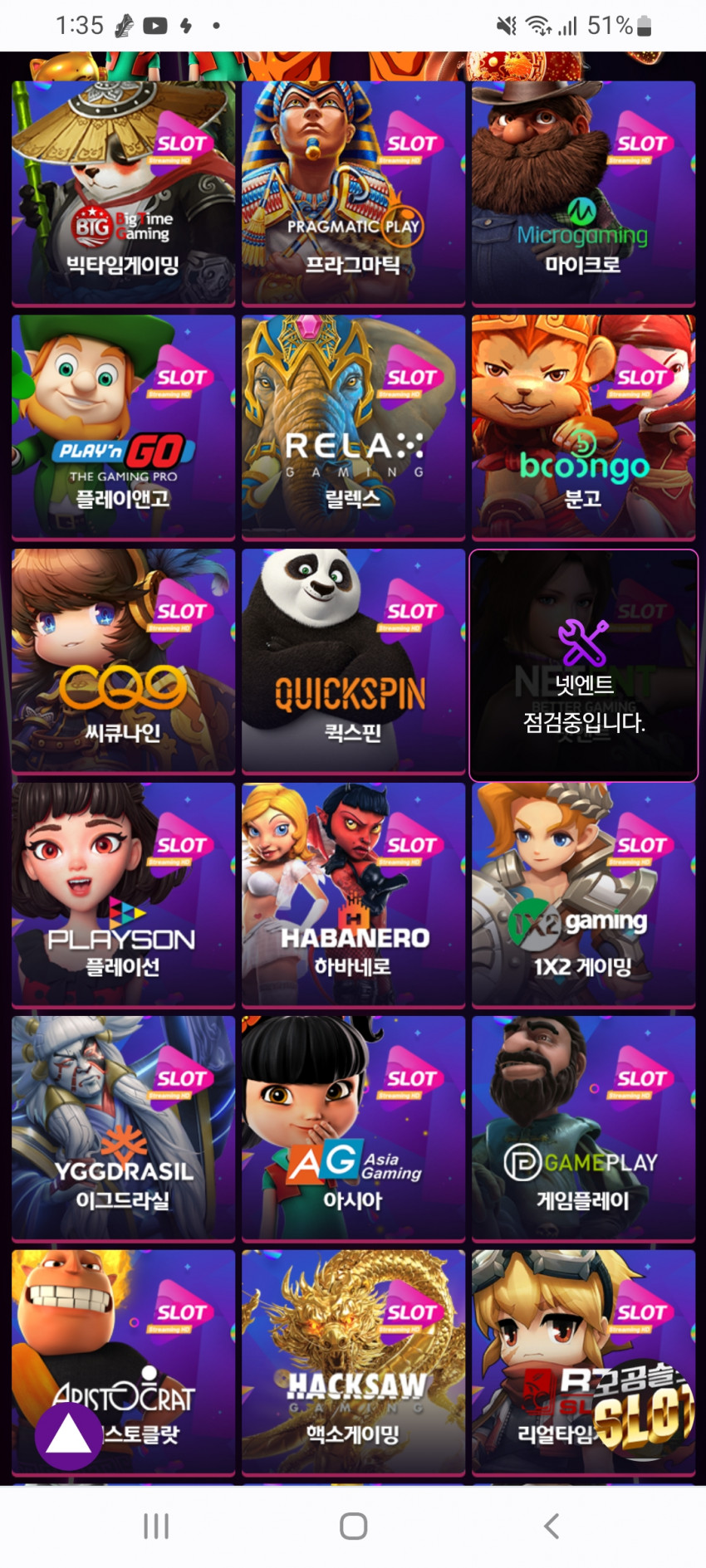Image resolution: width=706 pixels, height=1568 pixels.
Task: Open the Booongo slot tile
Action: click(x=583, y=427)
